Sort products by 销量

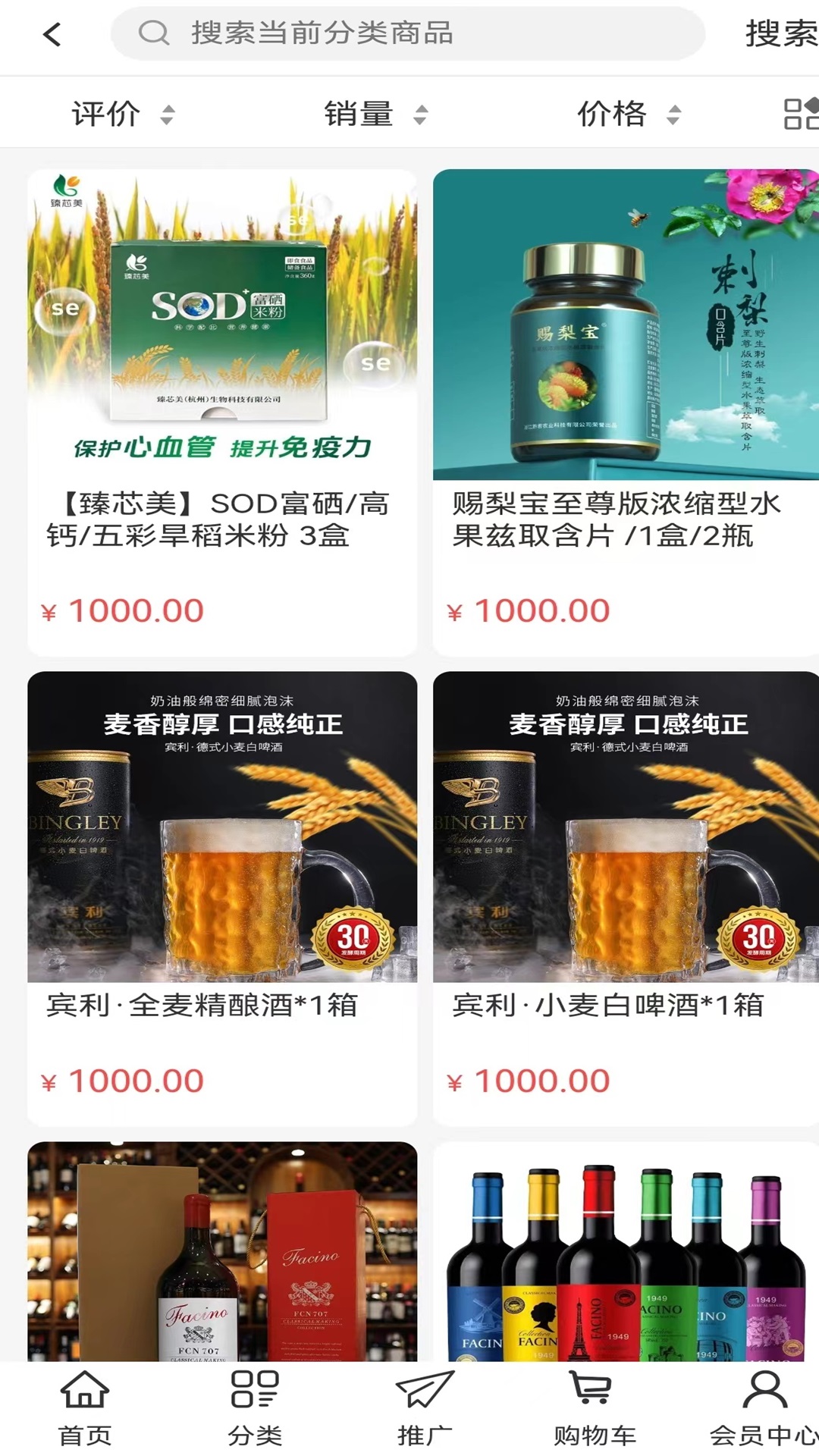pyautogui.click(x=375, y=115)
